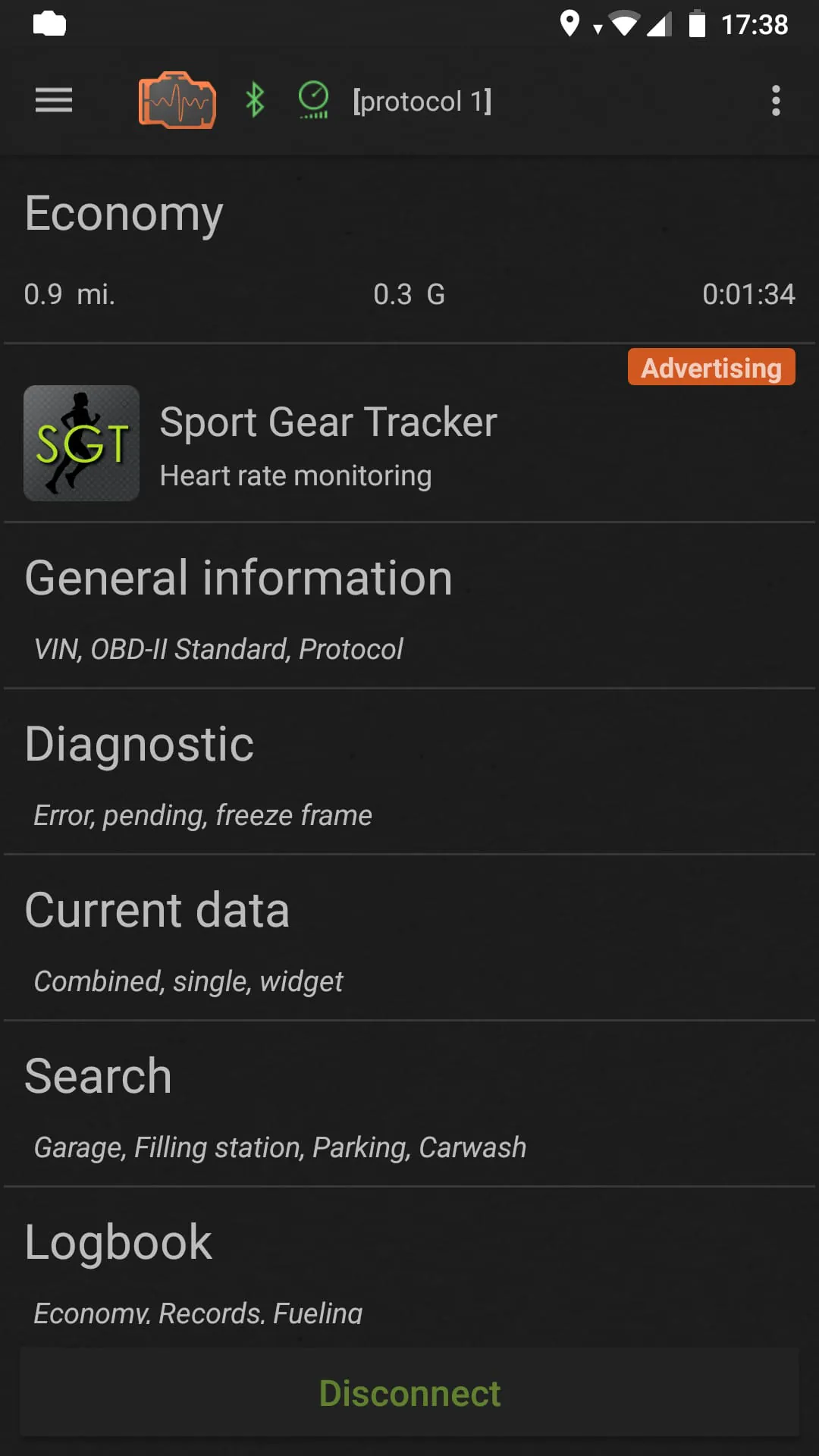Tap the cloud icon in status bar

coord(49,24)
